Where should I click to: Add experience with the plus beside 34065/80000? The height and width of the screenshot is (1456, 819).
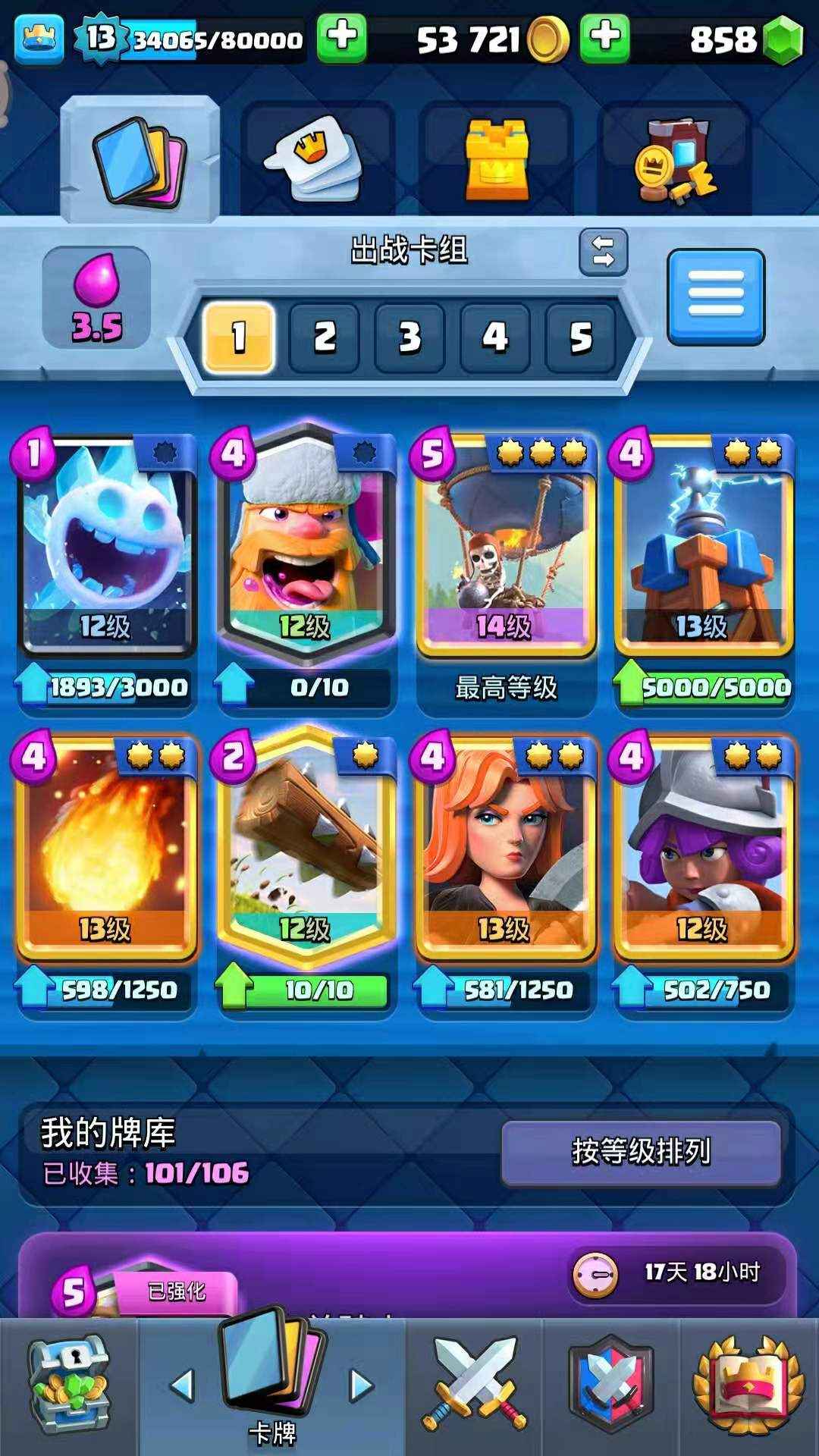pyautogui.click(x=342, y=36)
